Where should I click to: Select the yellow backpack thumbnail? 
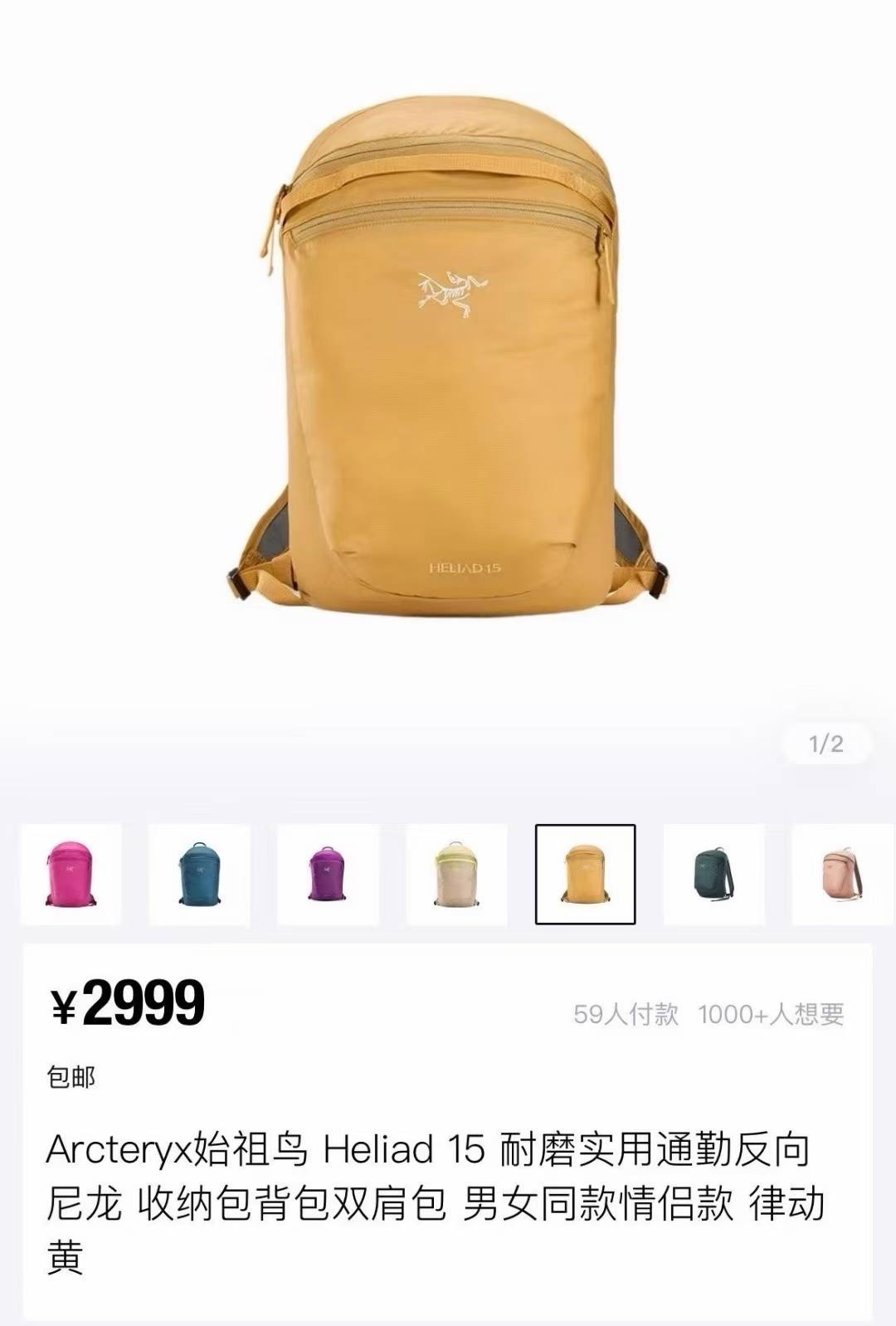coord(585,874)
